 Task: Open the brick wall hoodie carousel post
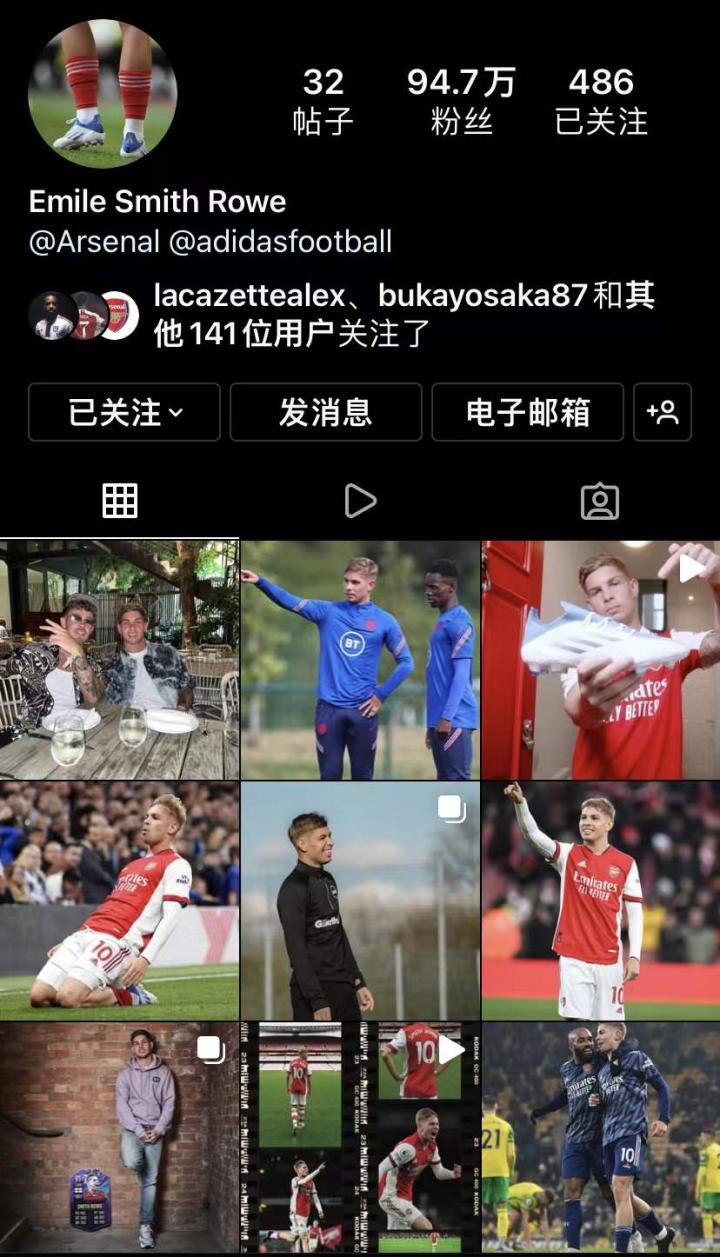point(119,1140)
